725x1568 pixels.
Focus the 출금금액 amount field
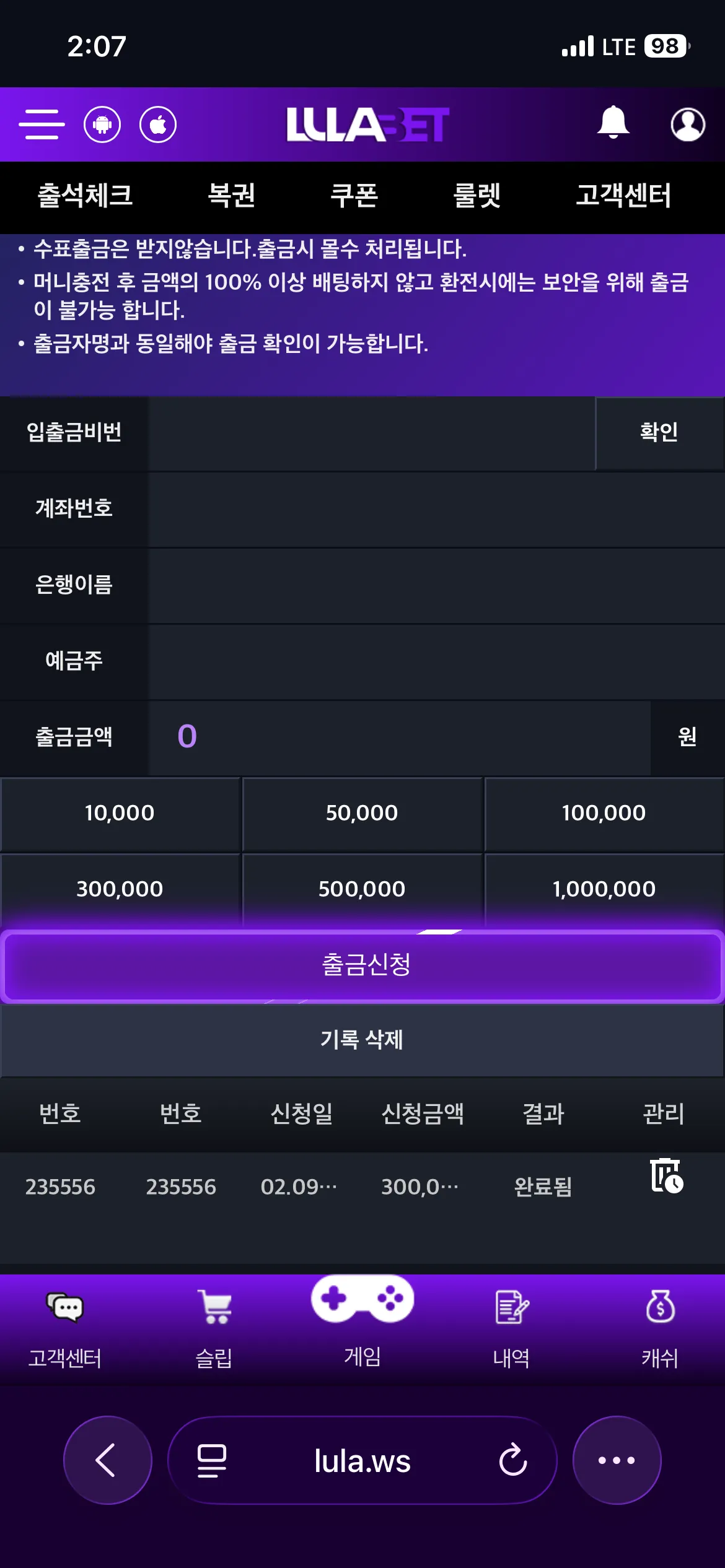coord(400,737)
